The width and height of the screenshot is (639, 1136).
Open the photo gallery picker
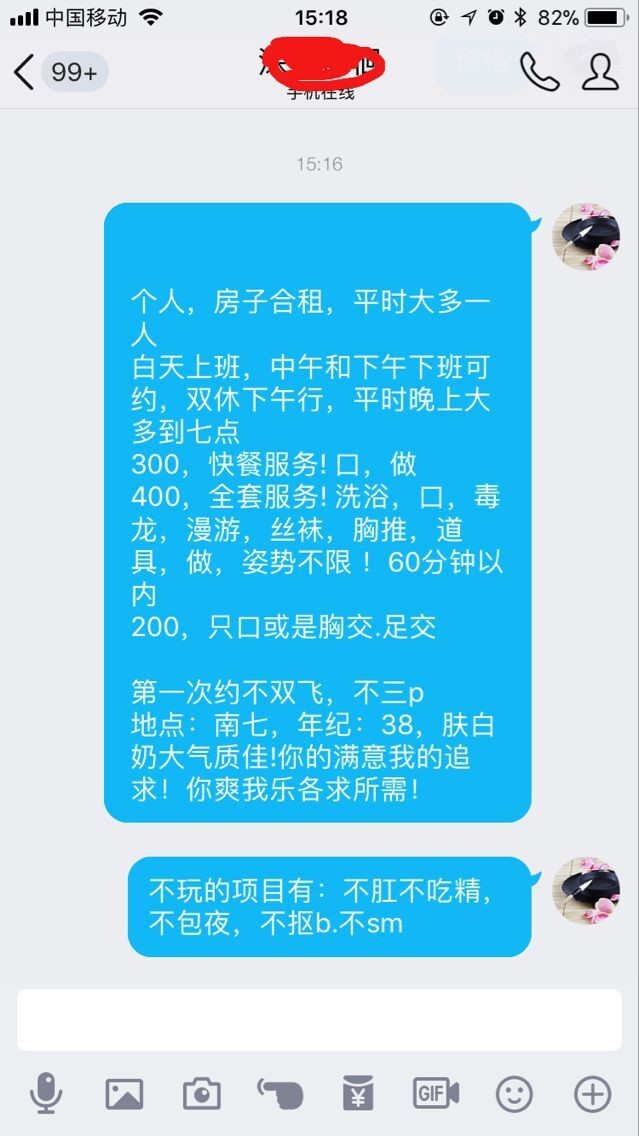[124, 1094]
